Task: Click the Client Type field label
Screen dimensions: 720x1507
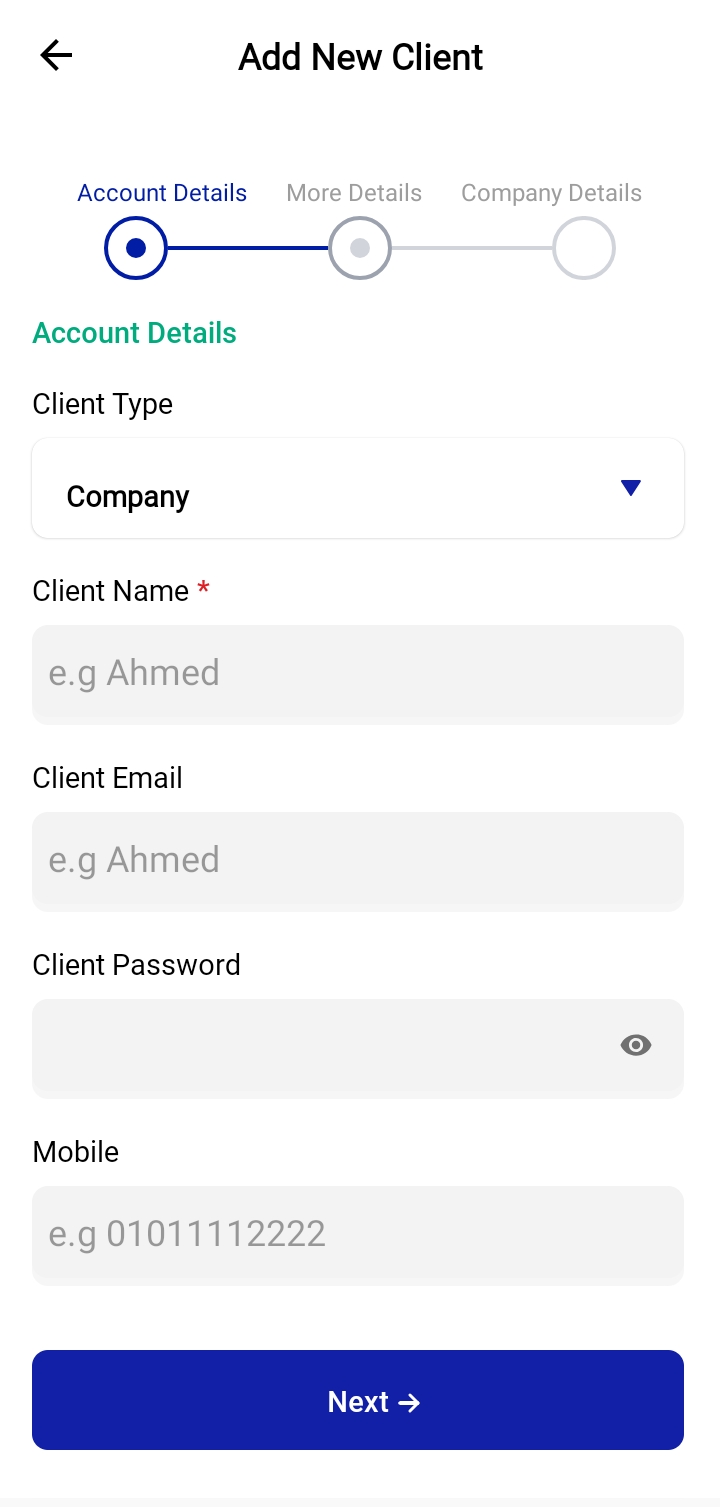Action: [102, 404]
